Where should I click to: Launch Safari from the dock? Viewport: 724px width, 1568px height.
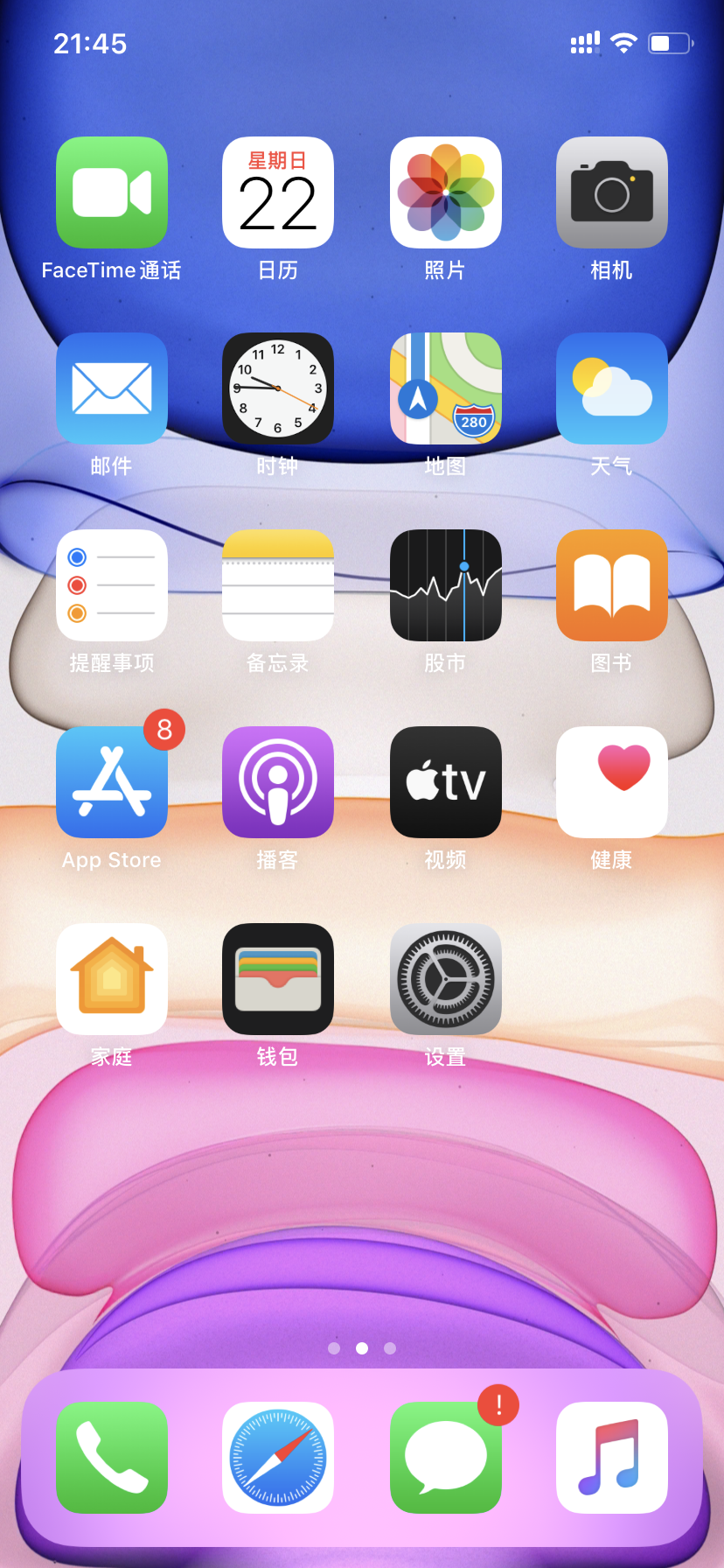click(x=278, y=1458)
